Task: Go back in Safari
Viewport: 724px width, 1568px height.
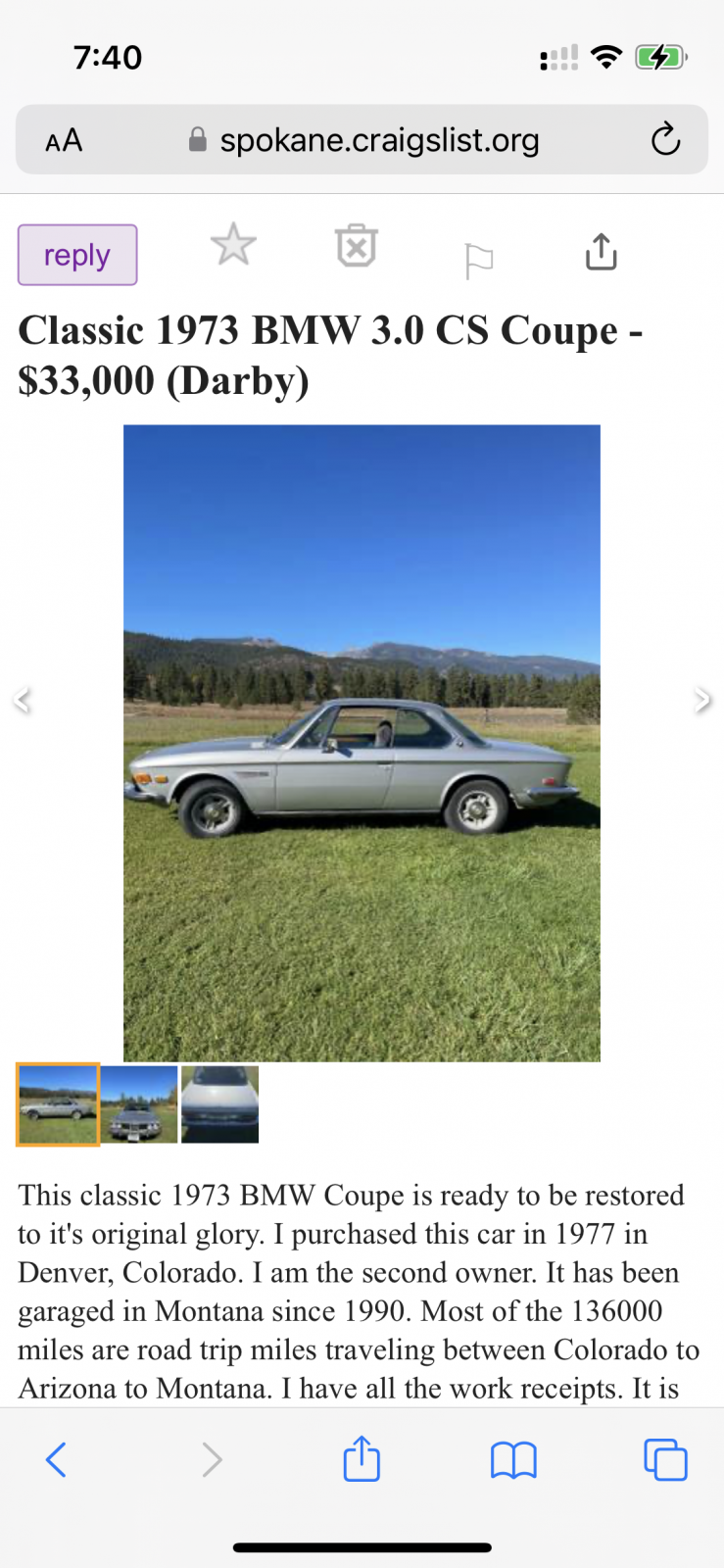Action: [x=56, y=1459]
